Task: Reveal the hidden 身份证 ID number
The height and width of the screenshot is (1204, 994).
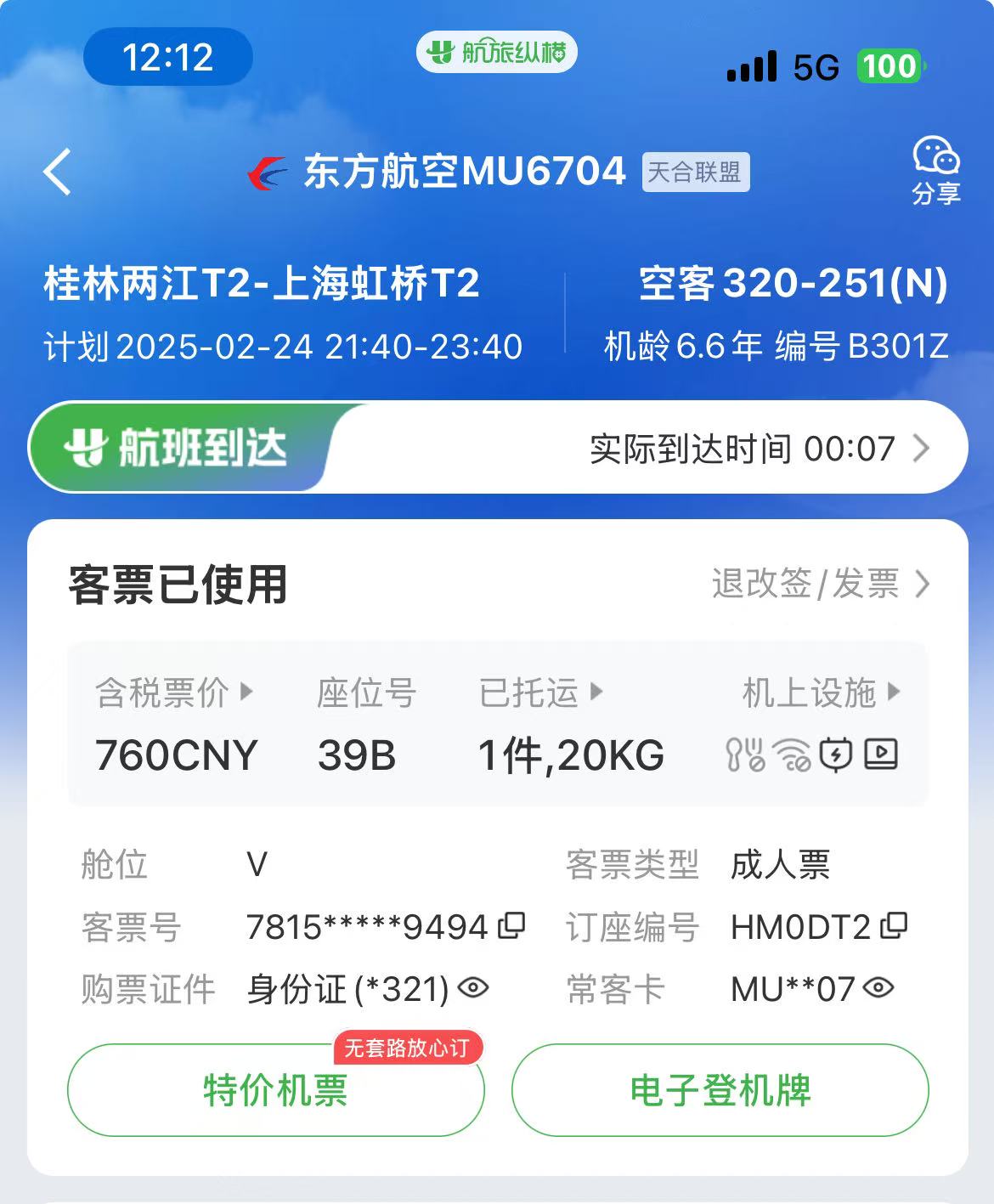Action: point(473,987)
